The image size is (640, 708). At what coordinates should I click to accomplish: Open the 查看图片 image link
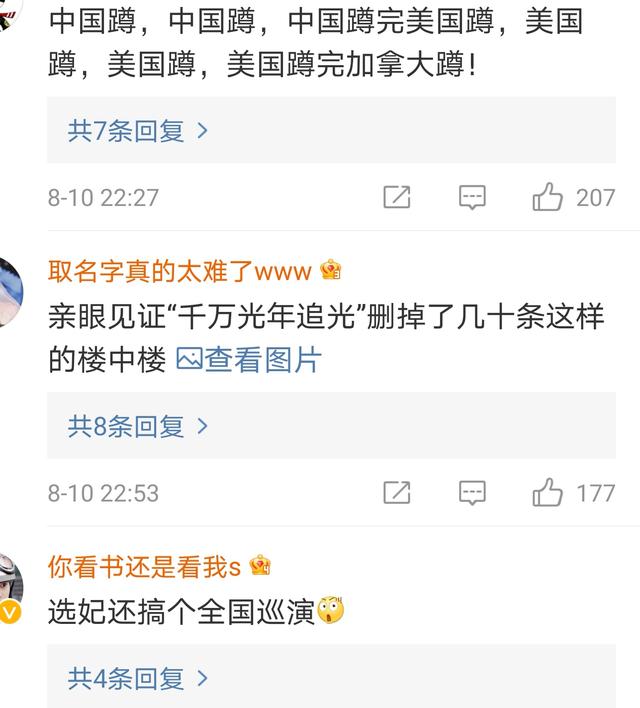click(x=249, y=360)
